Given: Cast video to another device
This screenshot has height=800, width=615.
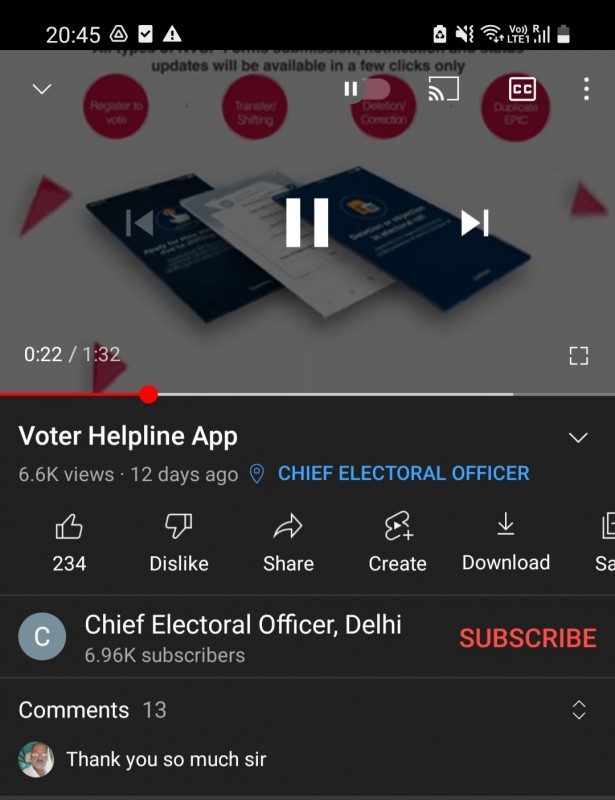Looking at the screenshot, I should click(443, 89).
